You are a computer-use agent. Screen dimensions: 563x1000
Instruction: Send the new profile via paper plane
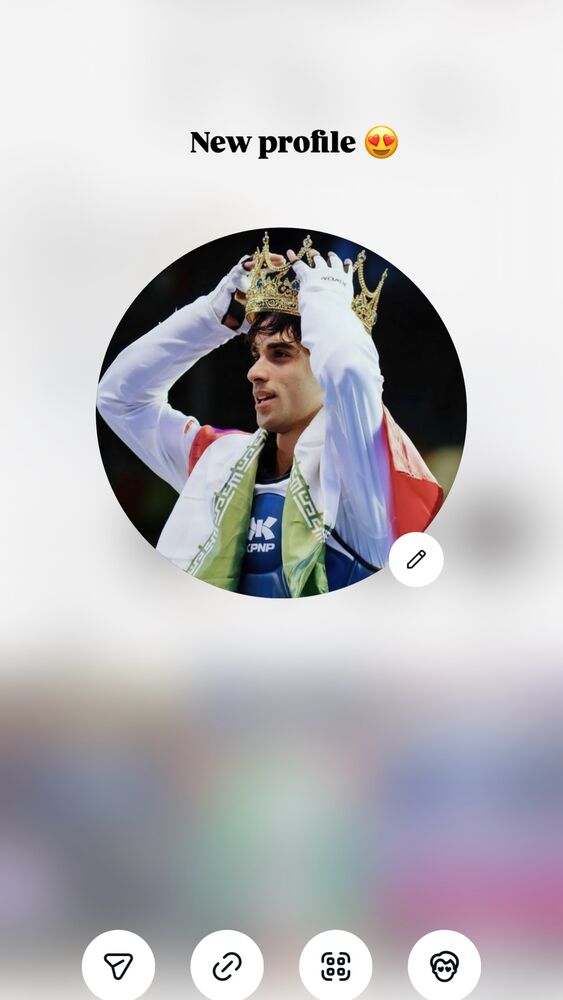(x=118, y=966)
